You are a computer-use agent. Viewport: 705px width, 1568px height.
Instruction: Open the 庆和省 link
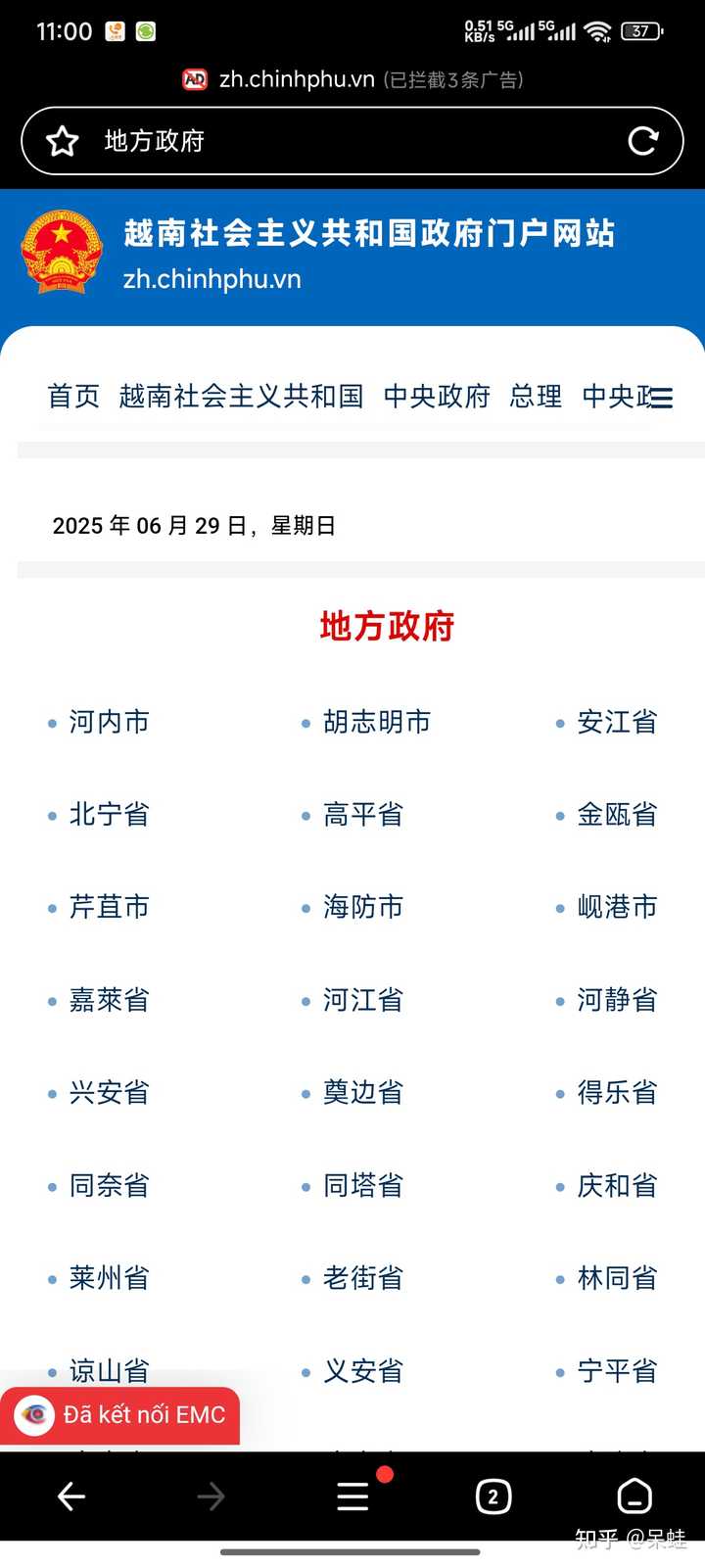click(617, 1185)
